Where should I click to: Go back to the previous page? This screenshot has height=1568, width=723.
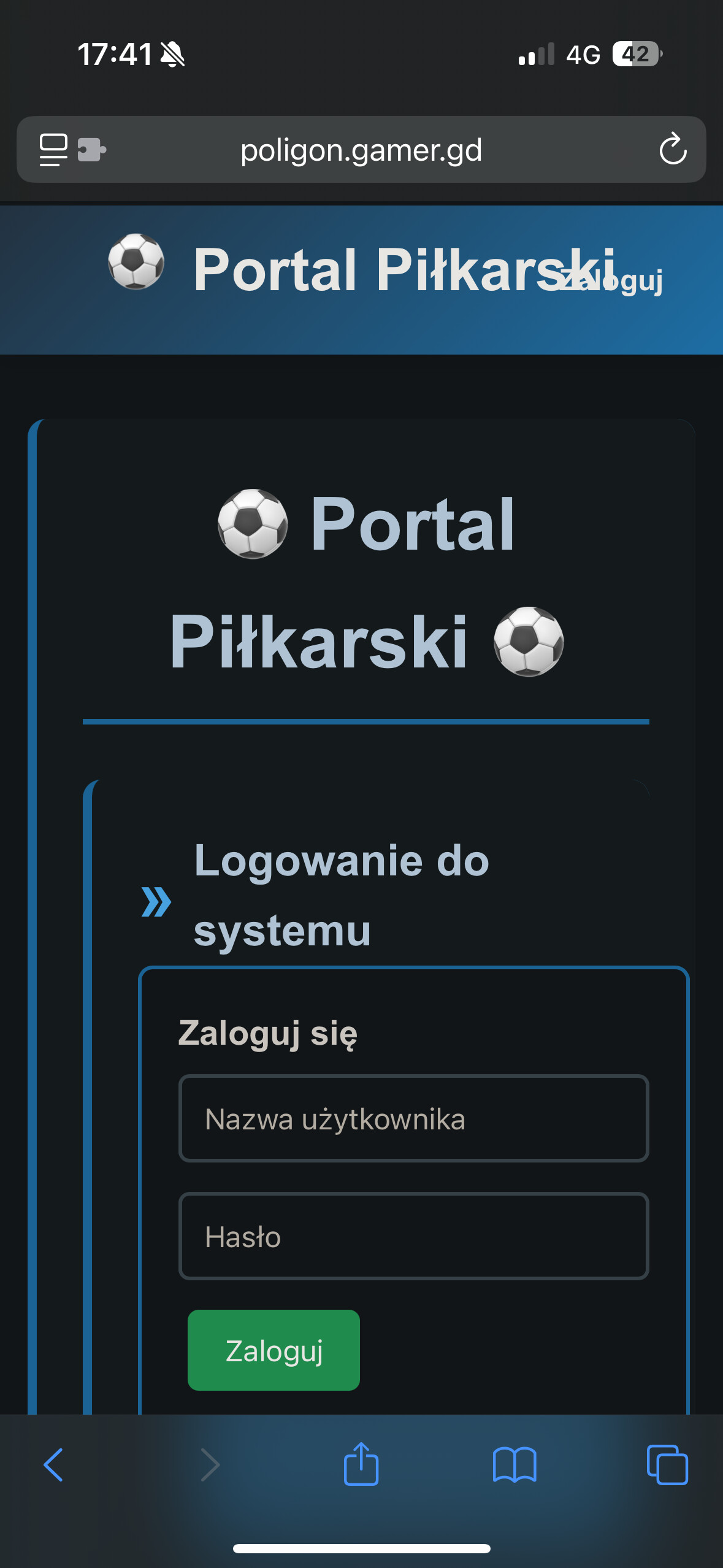(53, 1465)
